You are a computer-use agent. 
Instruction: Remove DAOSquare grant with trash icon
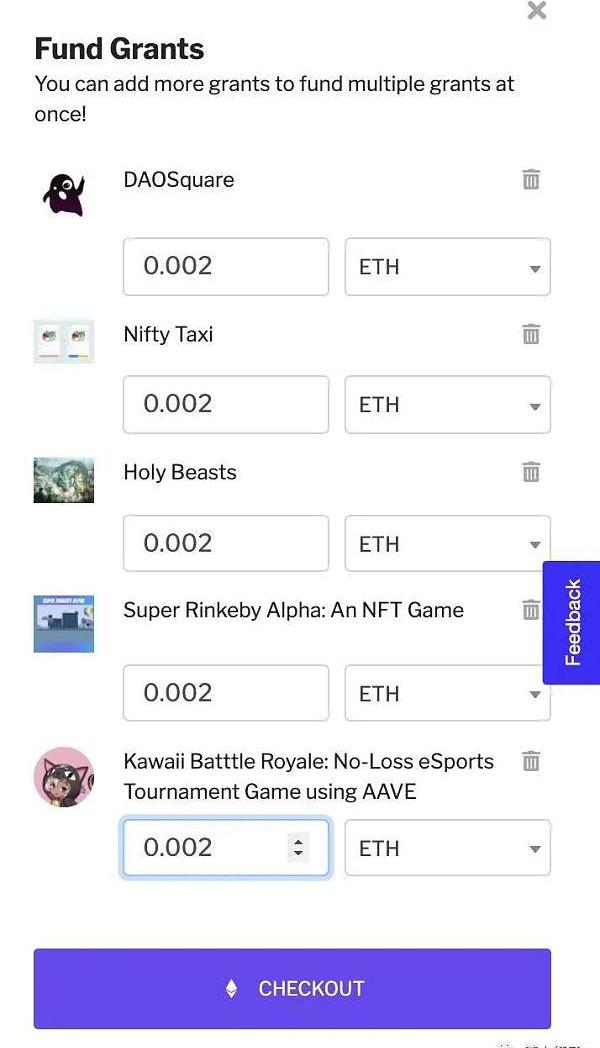coord(531,179)
